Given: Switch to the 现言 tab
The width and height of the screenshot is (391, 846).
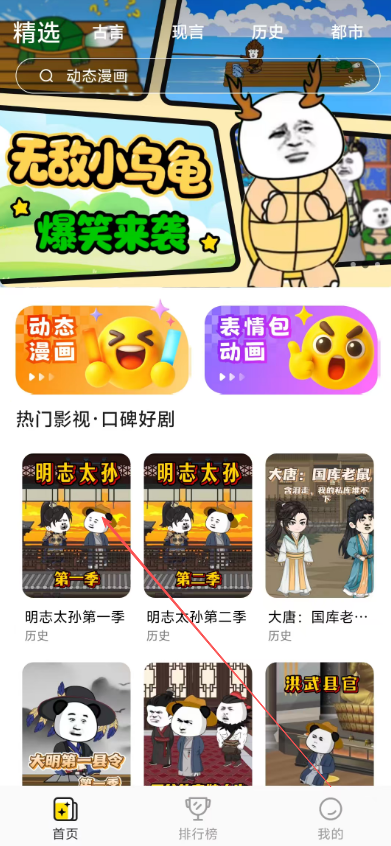Looking at the screenshot, I should [x=188, y=32].
